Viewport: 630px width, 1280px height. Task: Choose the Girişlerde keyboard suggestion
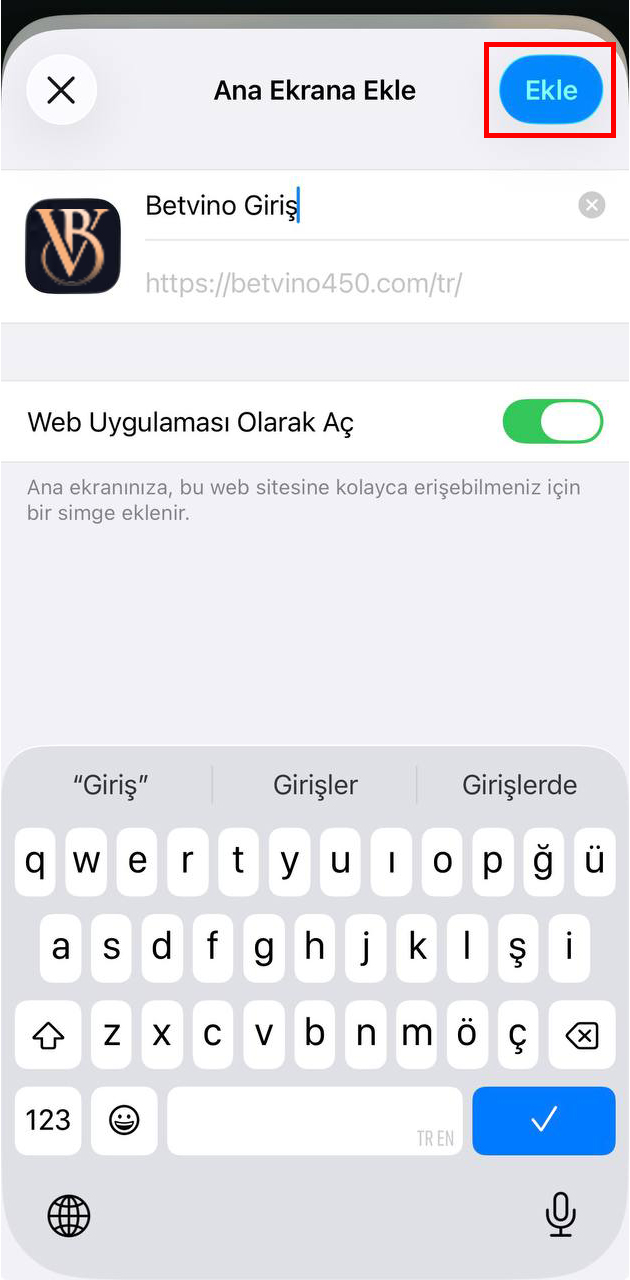(519, 785)
